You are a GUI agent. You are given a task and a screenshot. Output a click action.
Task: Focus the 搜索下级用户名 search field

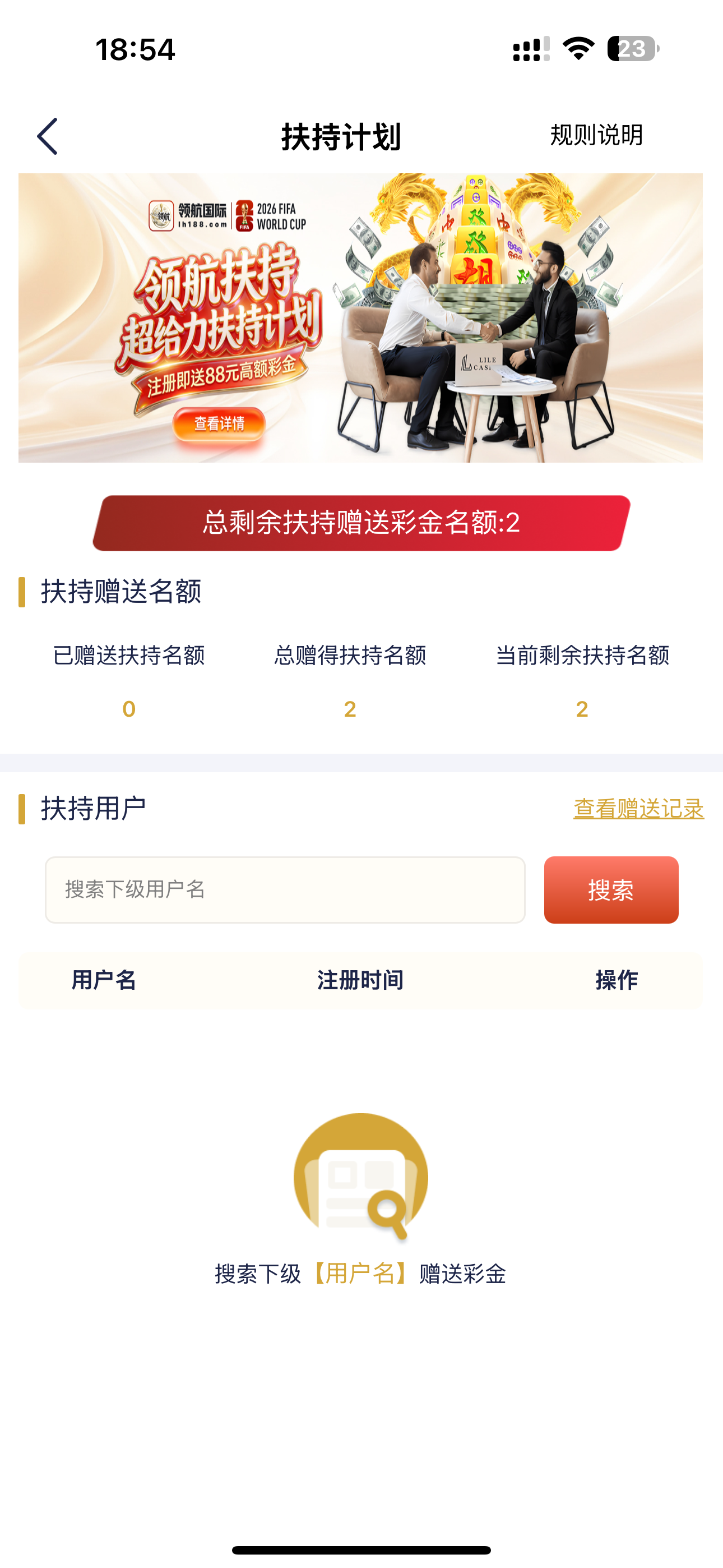click(285, 890)
